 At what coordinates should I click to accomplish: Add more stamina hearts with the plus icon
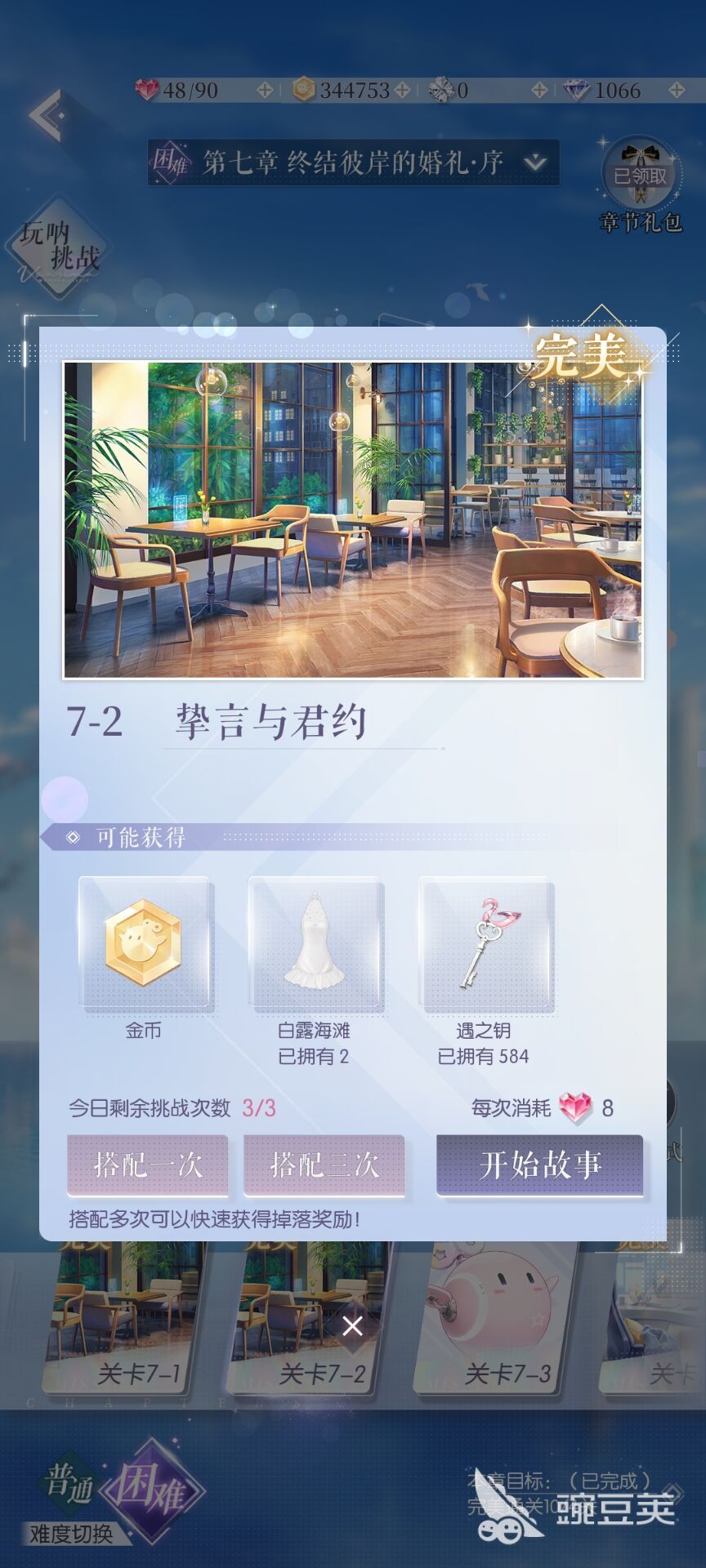click(x=264, y=90)
